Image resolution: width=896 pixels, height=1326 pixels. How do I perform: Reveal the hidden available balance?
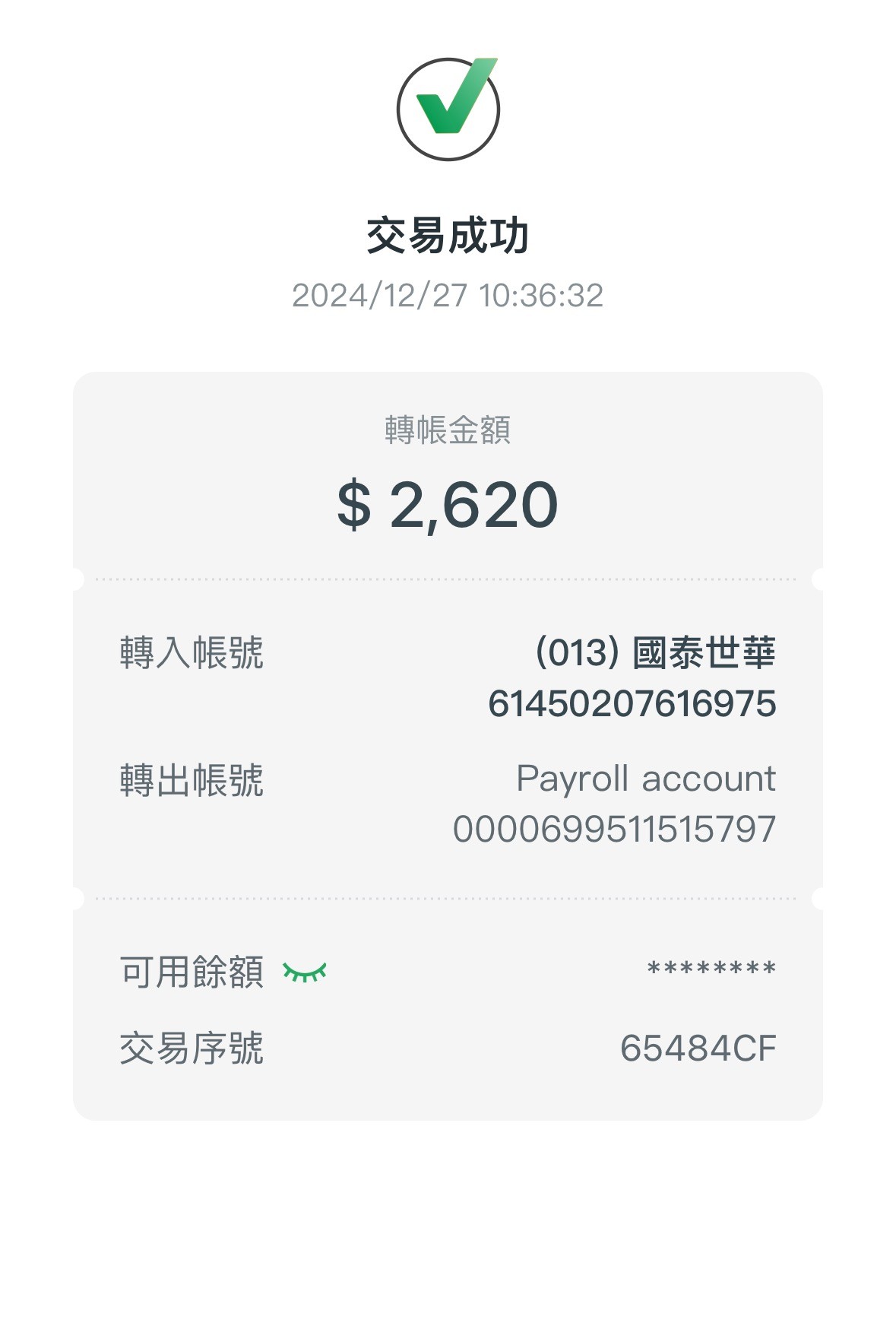click(304, 972)
